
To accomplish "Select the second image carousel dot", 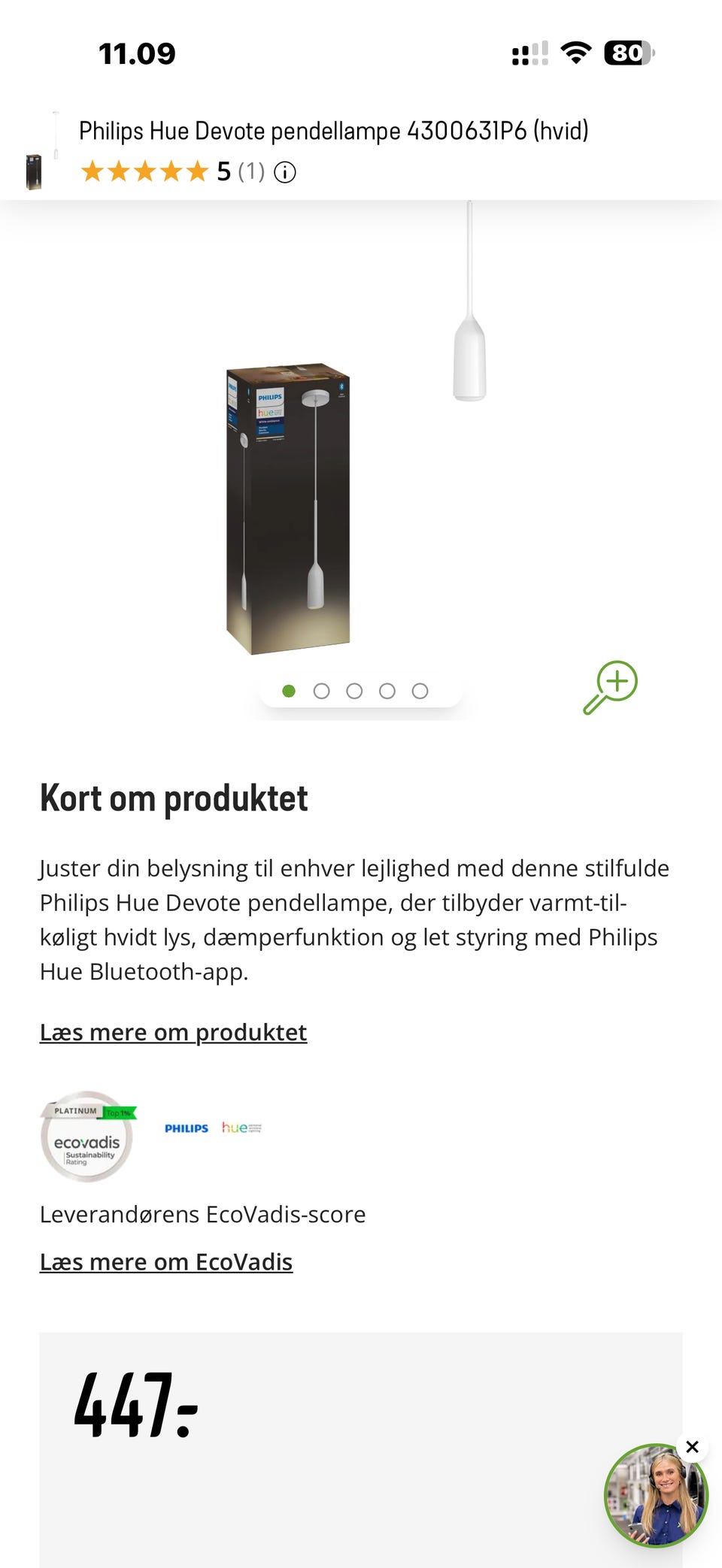I will 322,691.
